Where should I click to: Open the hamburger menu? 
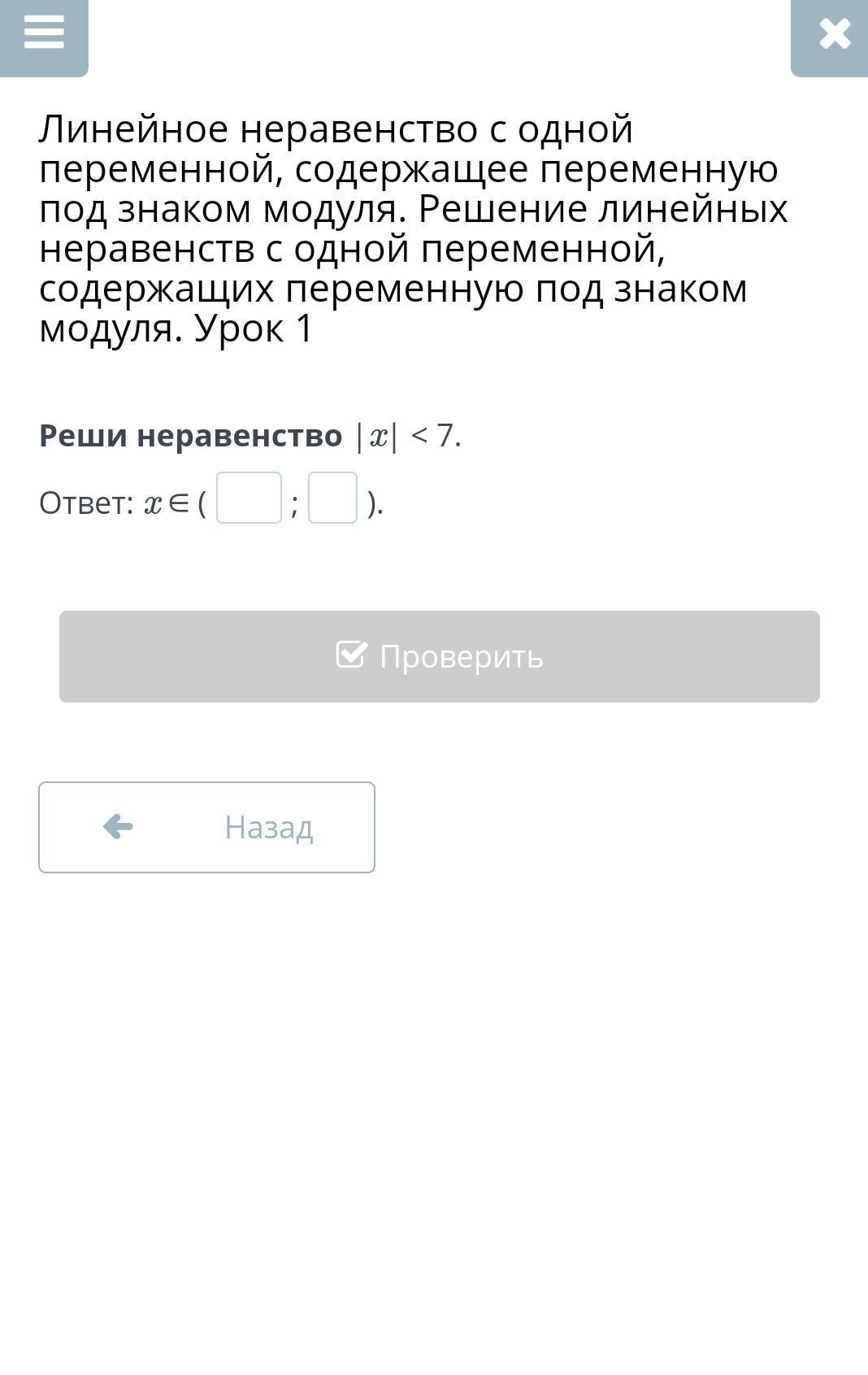pyautogui.click(x=44, y=34)
